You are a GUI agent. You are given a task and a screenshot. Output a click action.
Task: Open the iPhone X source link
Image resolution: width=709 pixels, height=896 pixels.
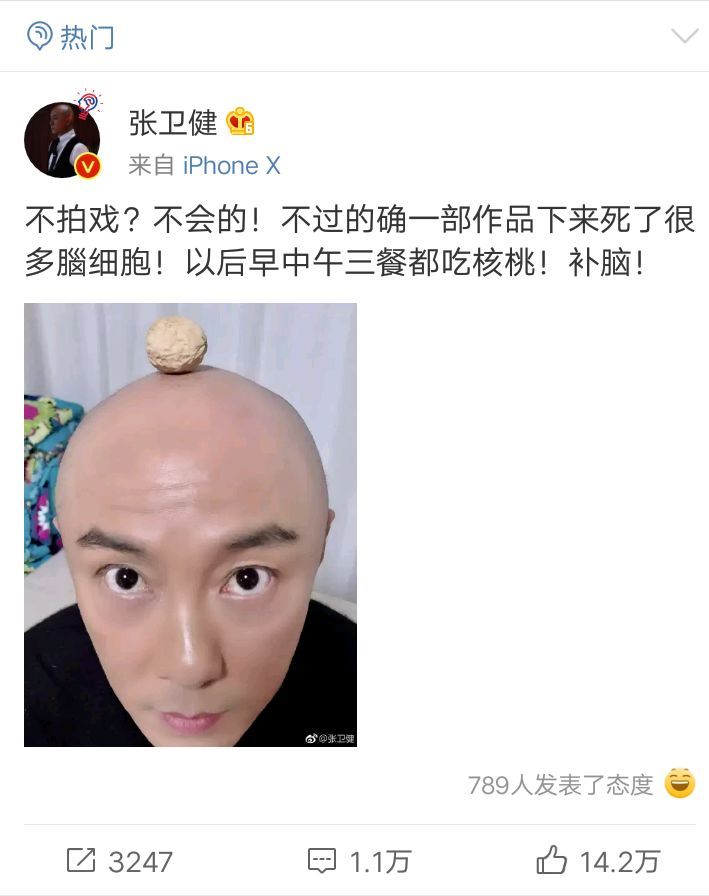coord(231,165)
